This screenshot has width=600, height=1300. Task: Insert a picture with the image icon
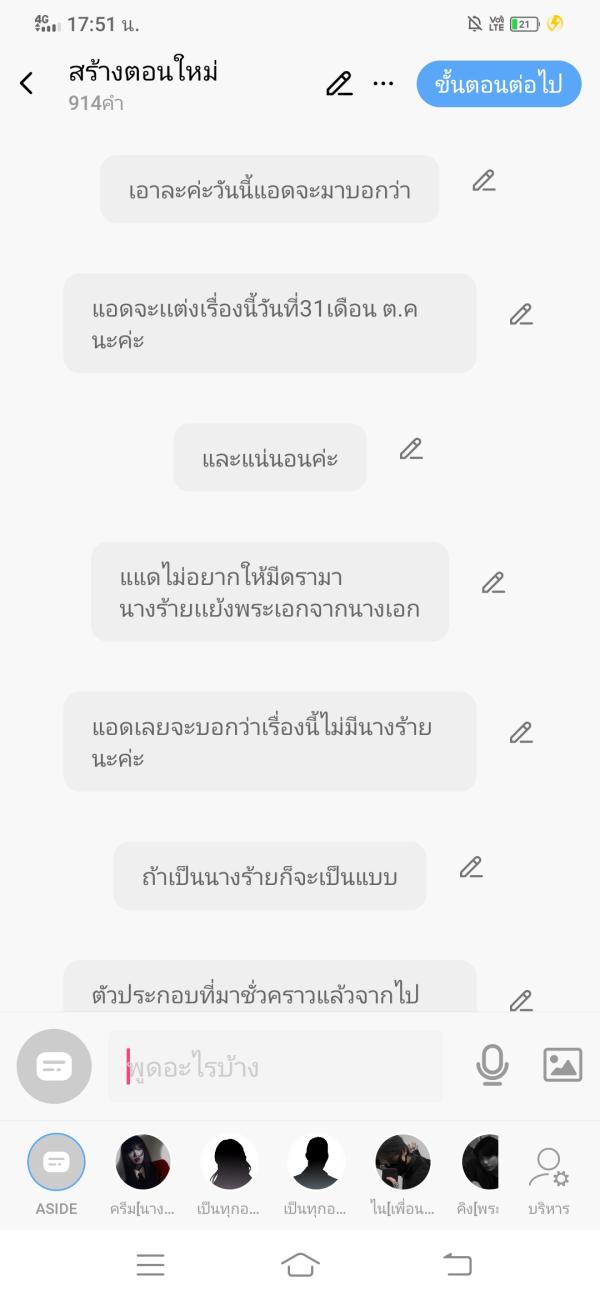click(x=562, y=1066)
